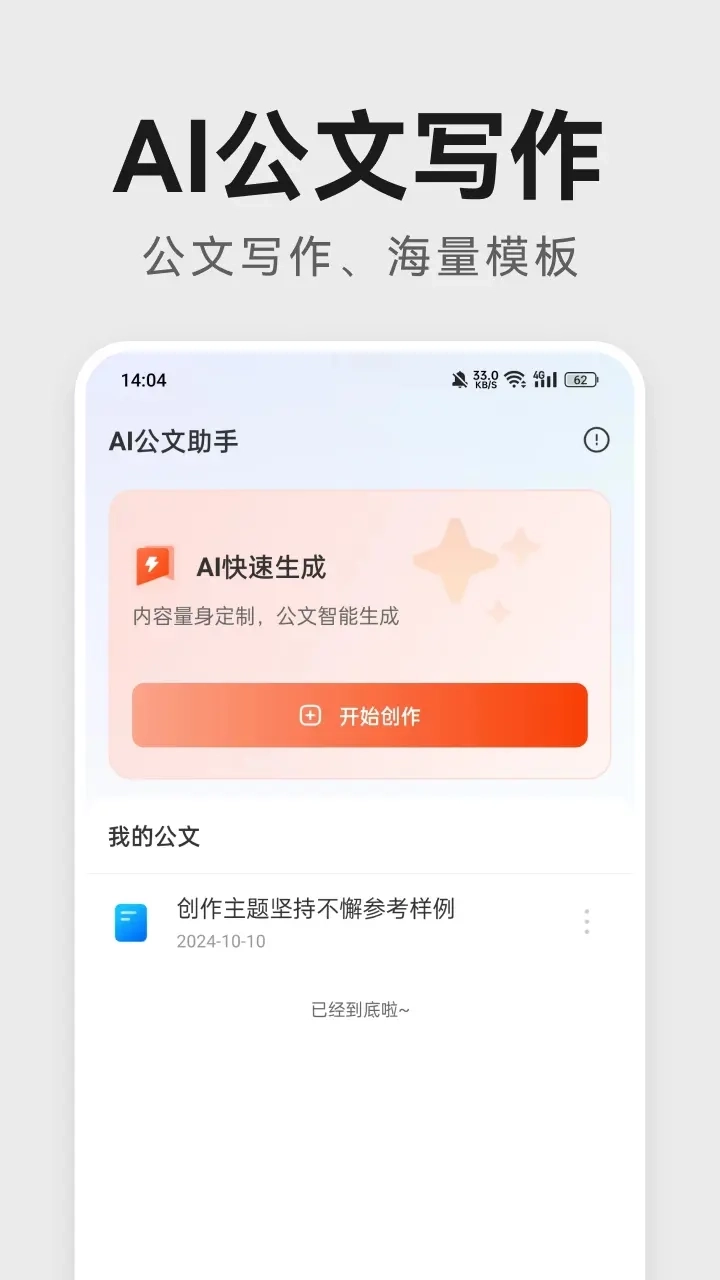Tap the orange lightning AI quick-generate icon
Viewport: 720px width, 1280px height.
153,565
